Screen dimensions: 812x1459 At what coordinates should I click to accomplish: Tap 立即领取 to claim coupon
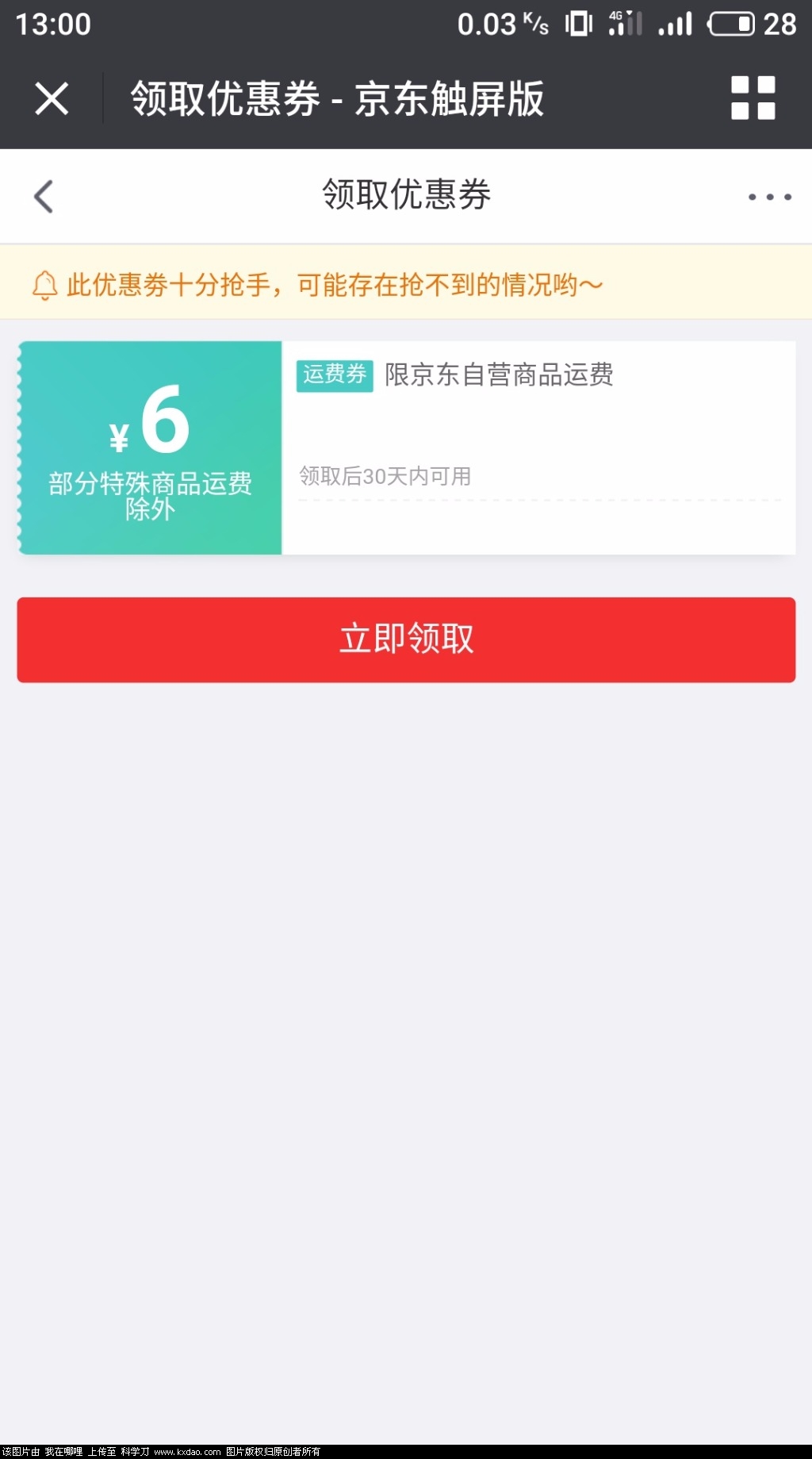406,639
